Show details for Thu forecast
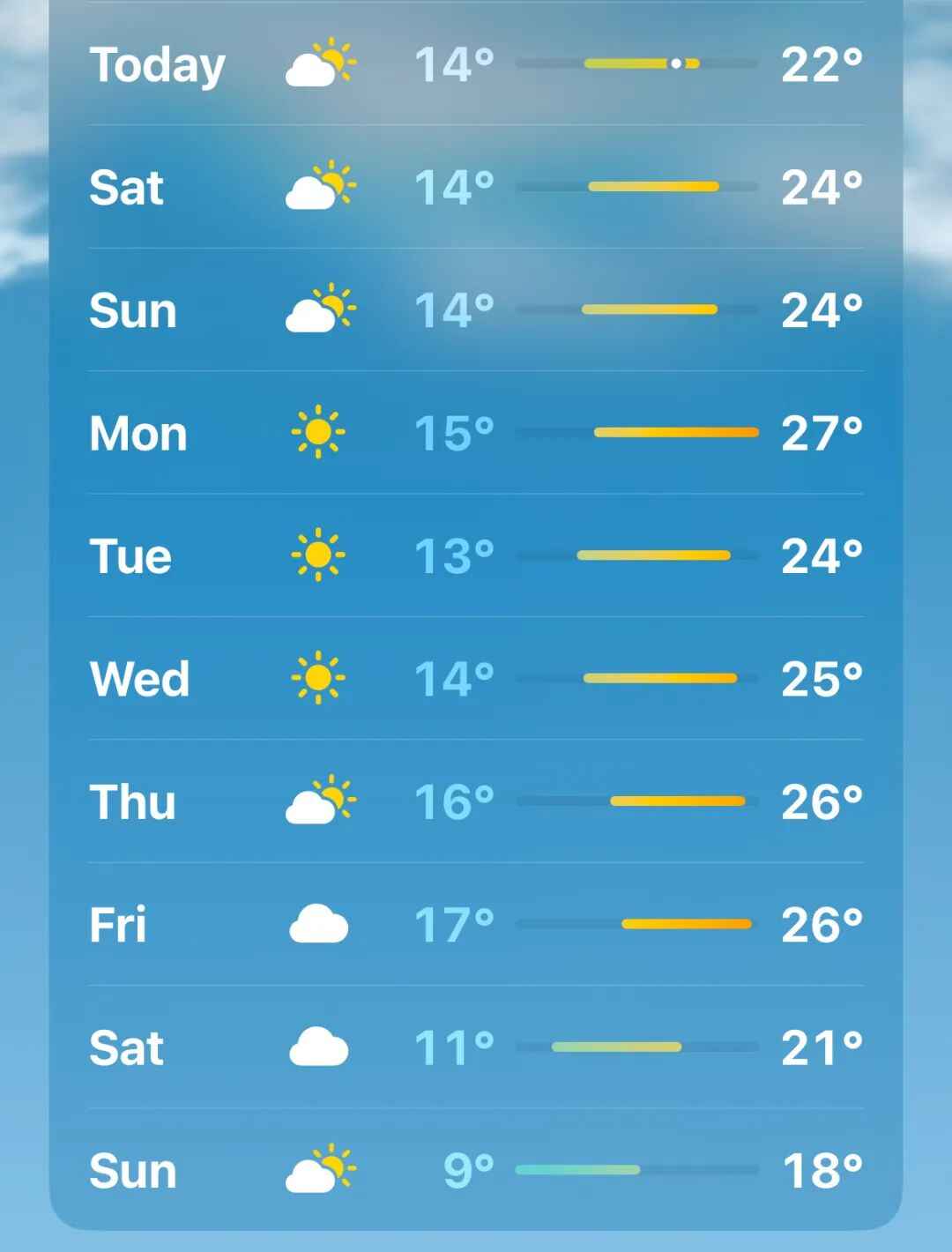 tap(476, 801)
